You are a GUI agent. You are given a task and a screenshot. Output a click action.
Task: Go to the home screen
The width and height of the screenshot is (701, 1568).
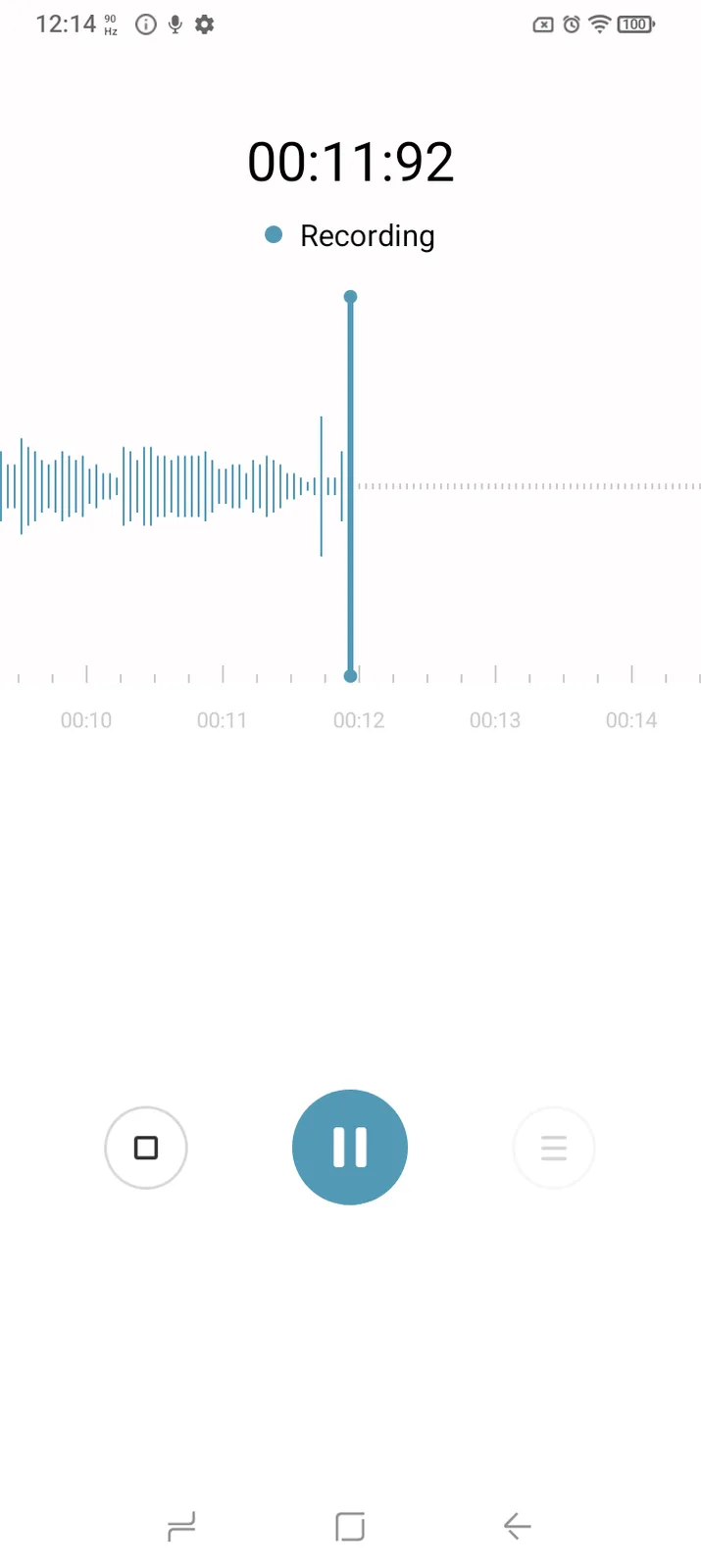pos(350,1526)
